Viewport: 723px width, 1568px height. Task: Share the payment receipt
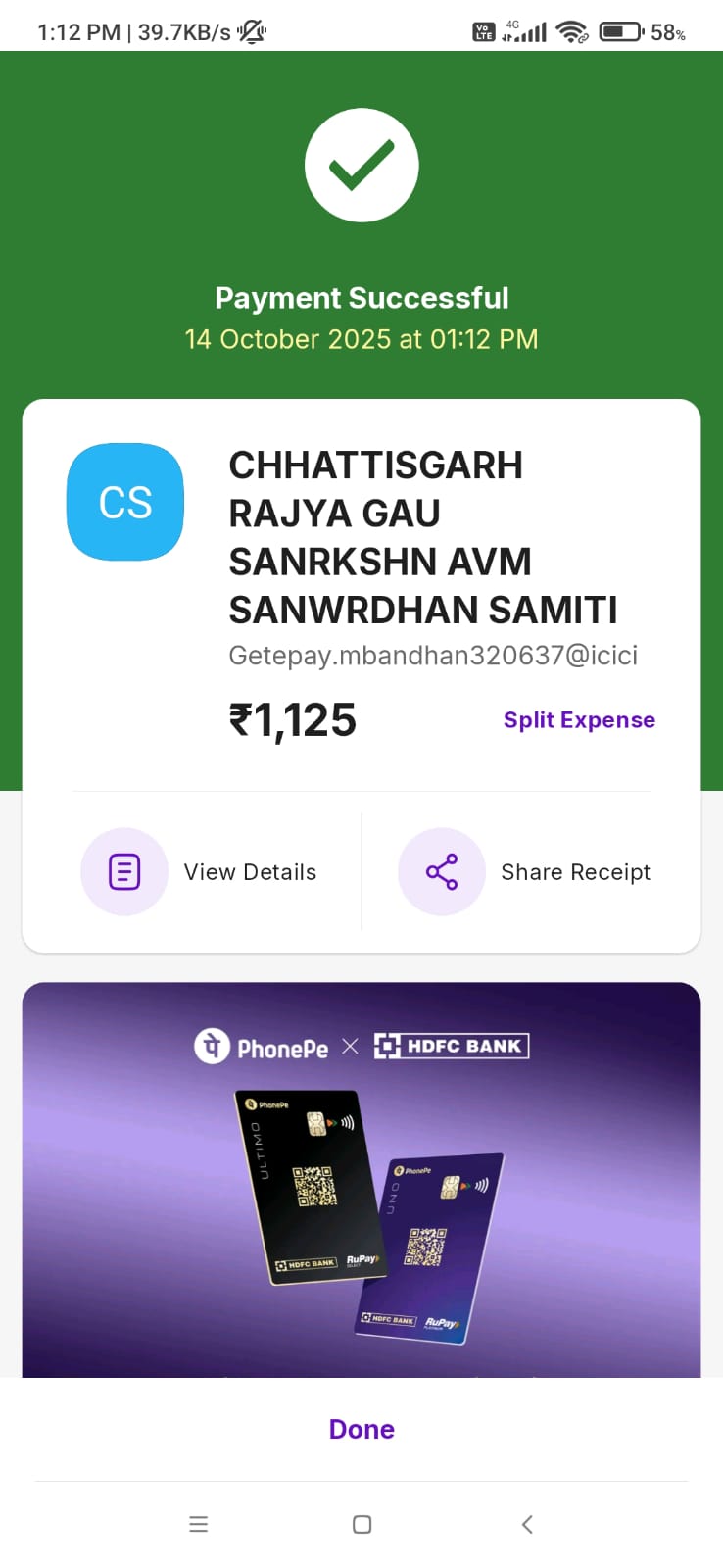pos(525,871)
